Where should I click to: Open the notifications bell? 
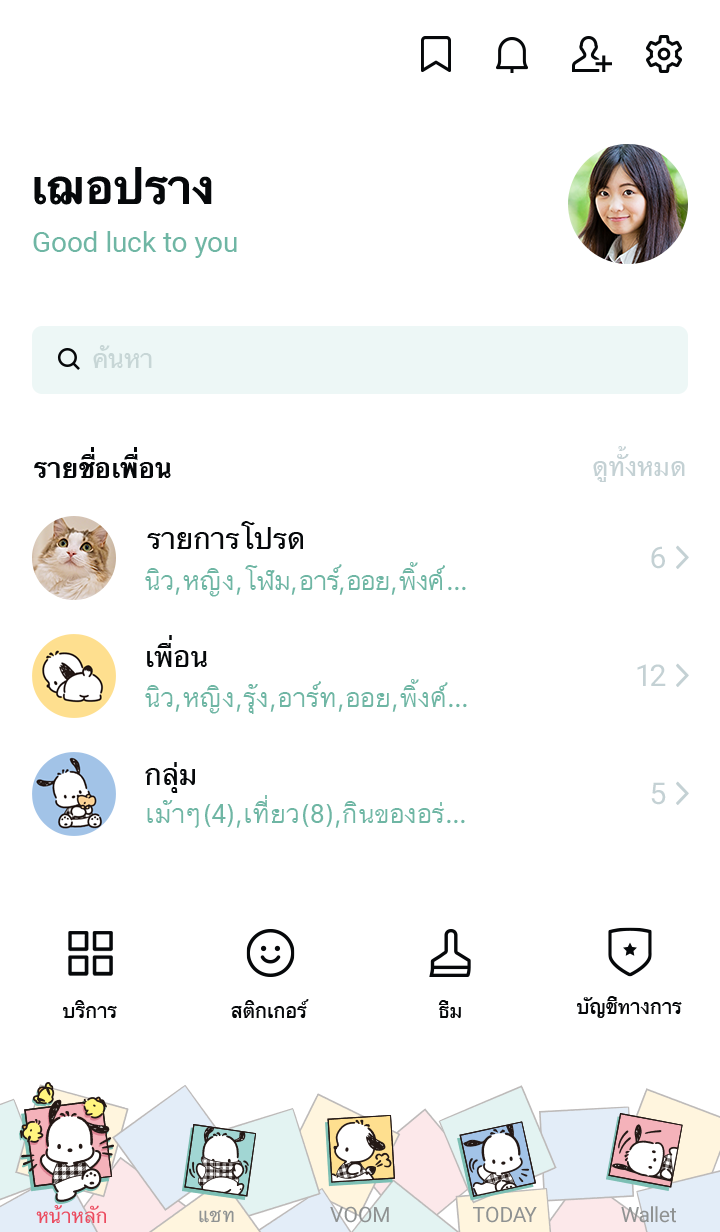click(x=512, y=55)
